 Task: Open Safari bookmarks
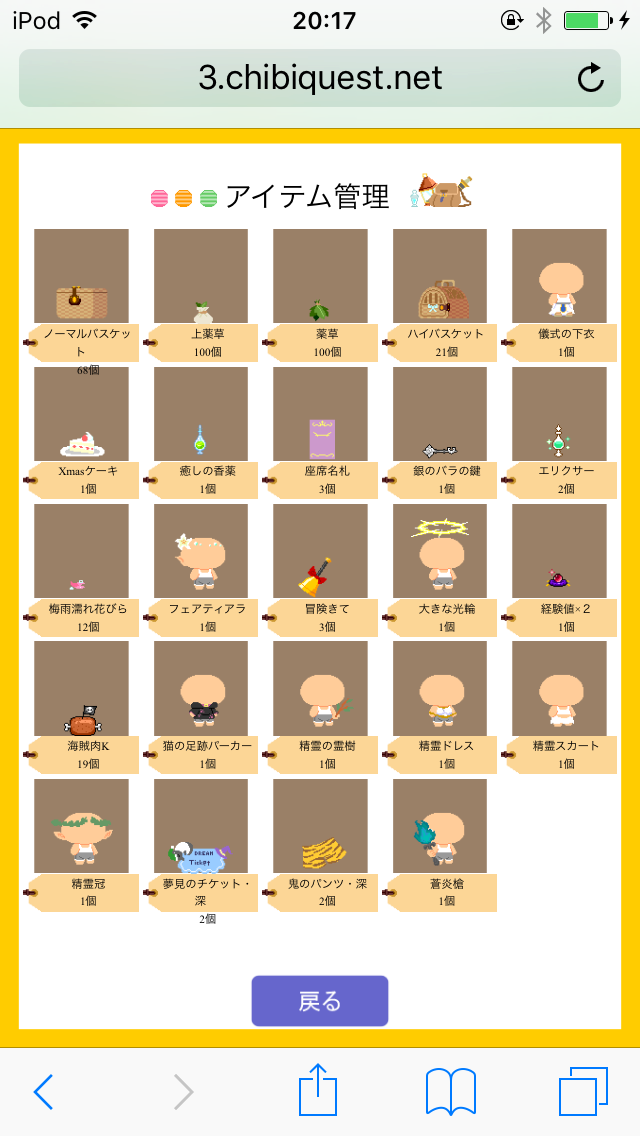point(450,1090)
